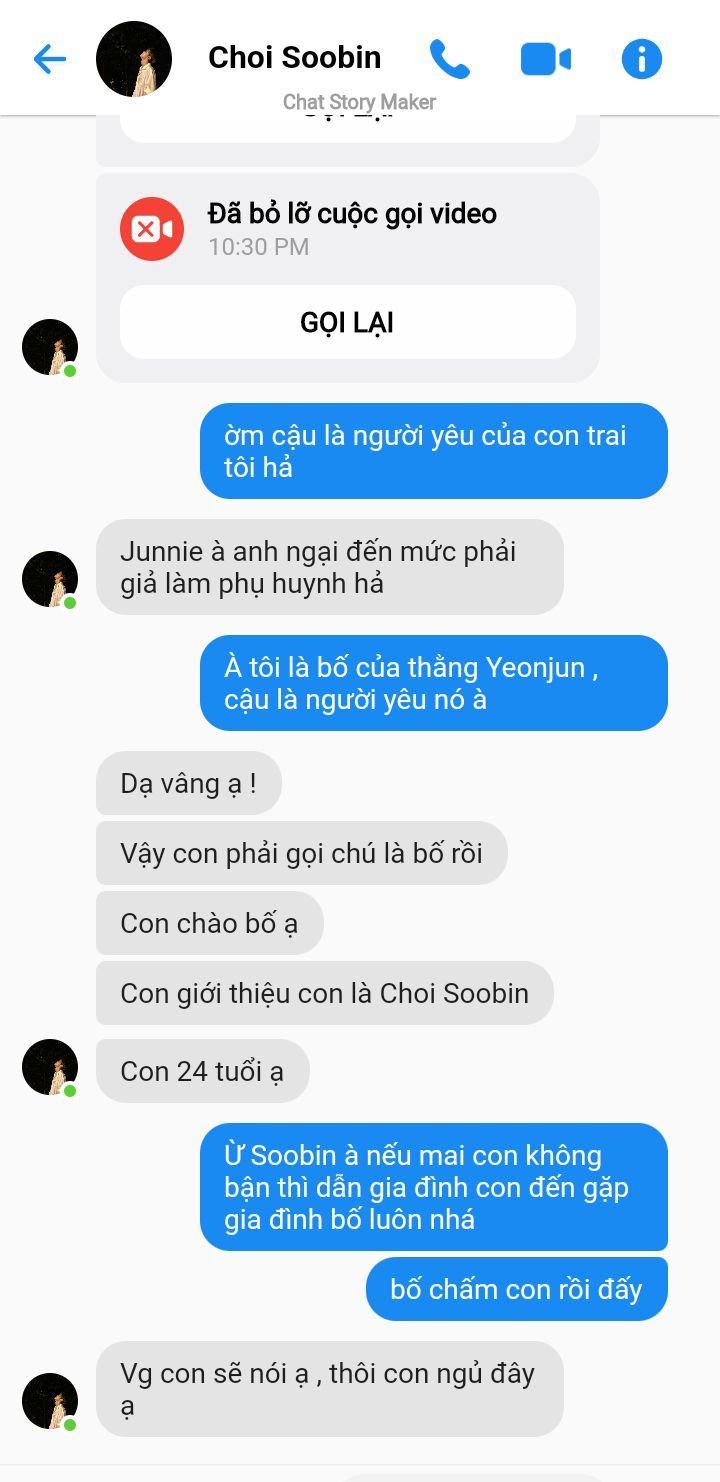Open the conversation info icon

pyautogui.click(x=641, y=59)
